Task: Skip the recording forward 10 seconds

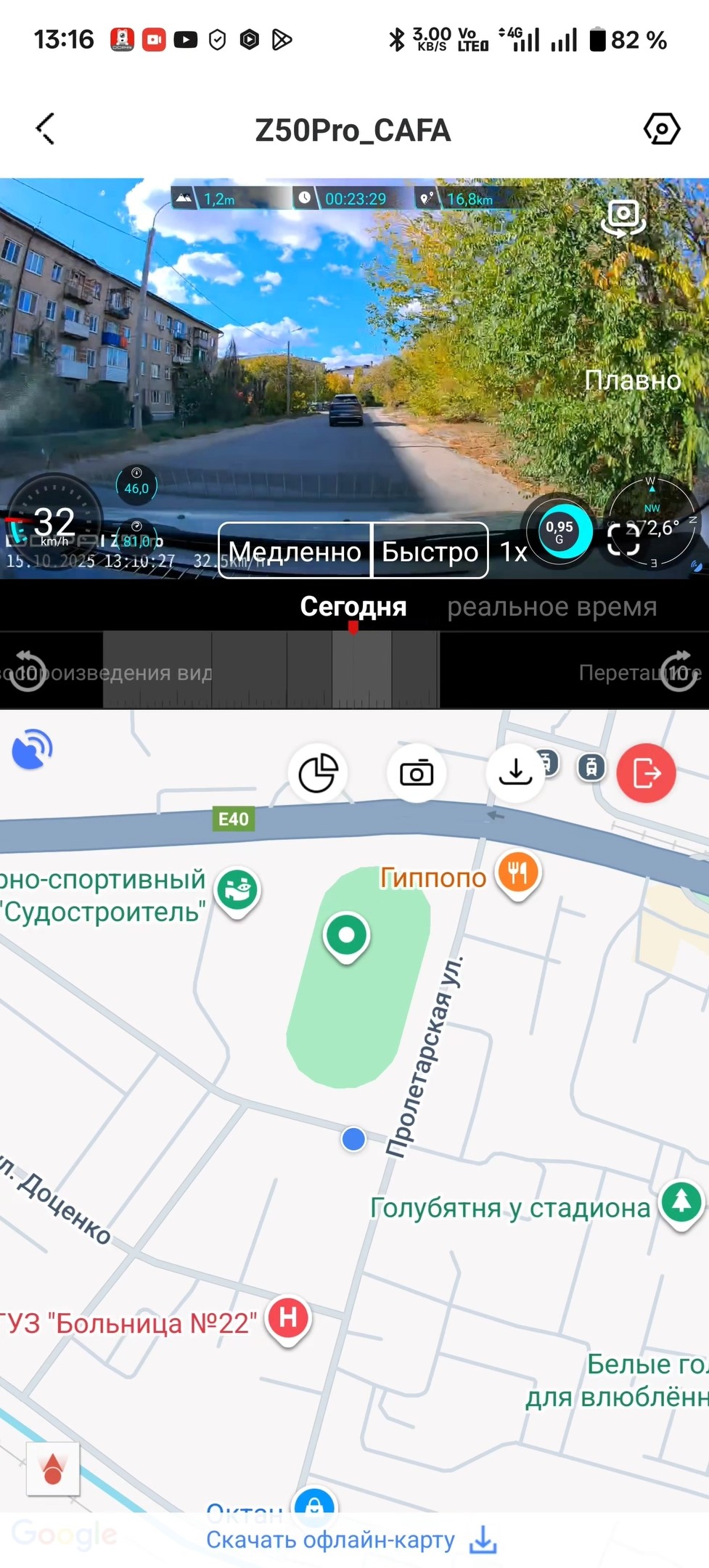Action: pos(679,671)
